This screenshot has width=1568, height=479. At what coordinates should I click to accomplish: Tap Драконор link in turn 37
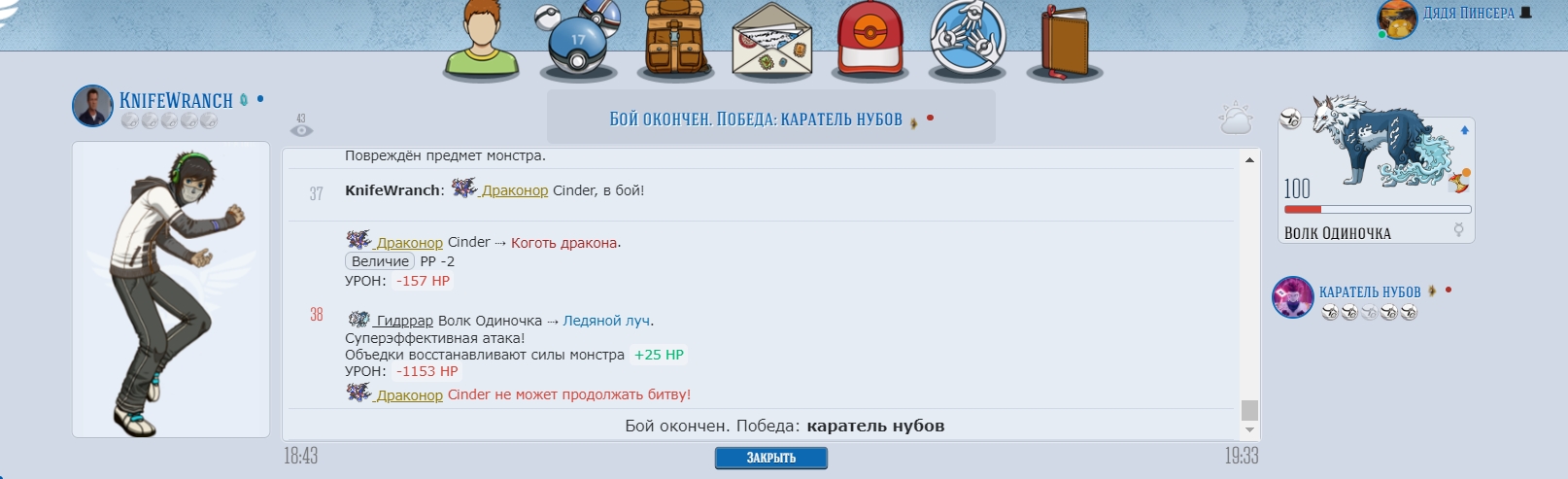[514, 190]
